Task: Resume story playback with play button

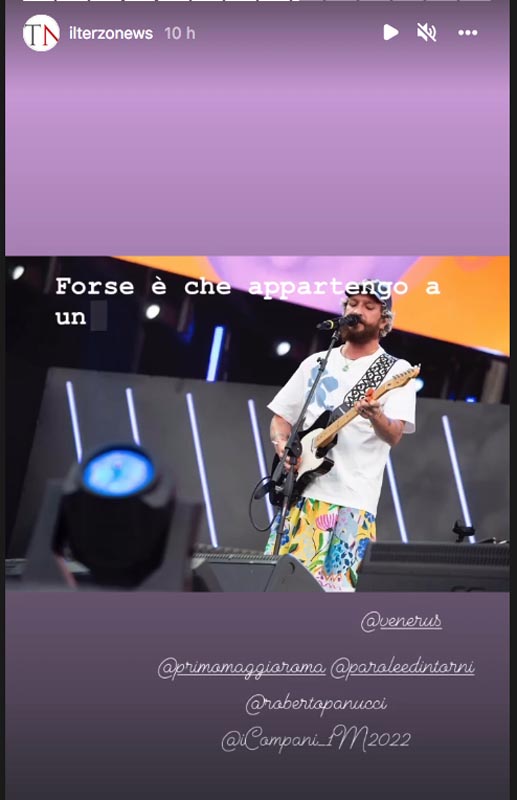Action: [x=390, y=33]
